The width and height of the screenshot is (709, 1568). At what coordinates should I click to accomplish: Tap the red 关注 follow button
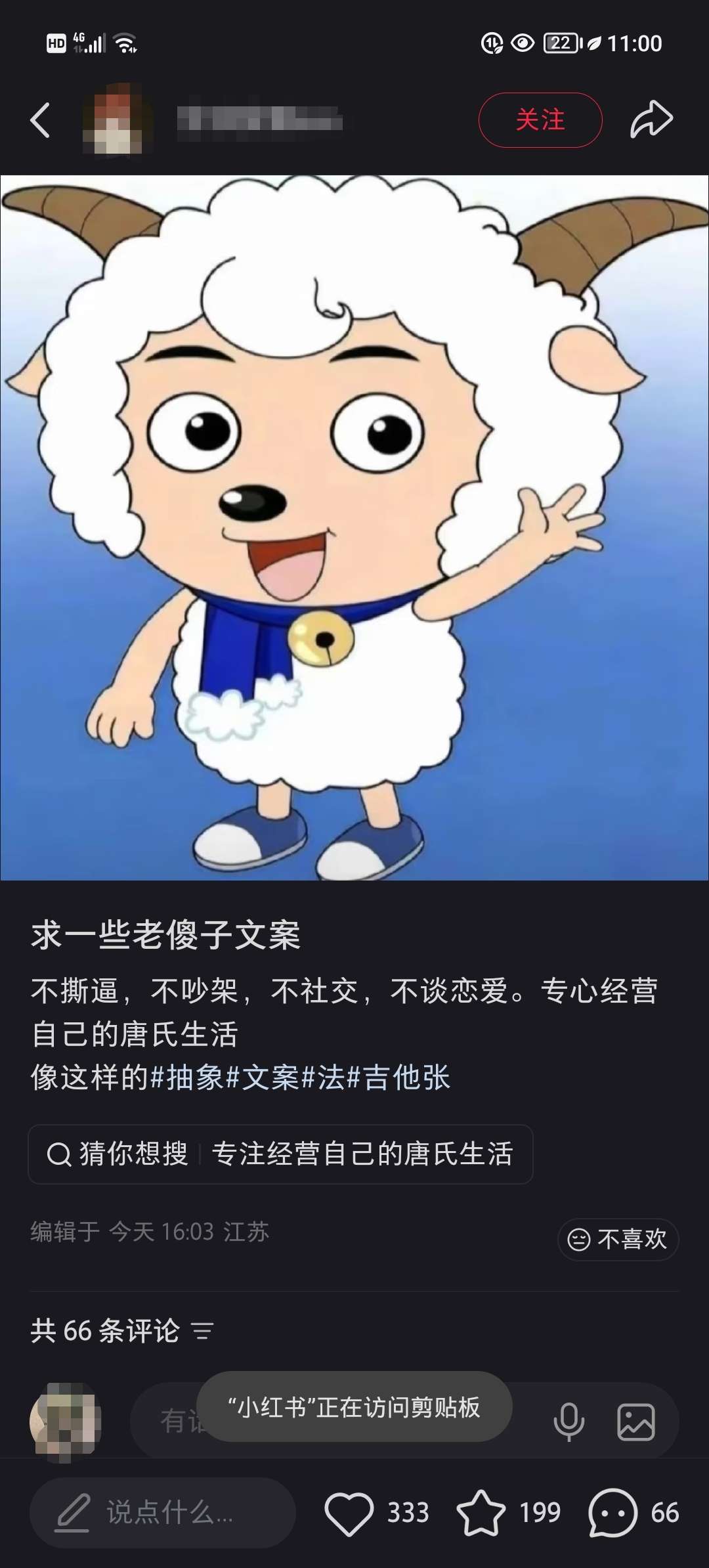(540, 120)
